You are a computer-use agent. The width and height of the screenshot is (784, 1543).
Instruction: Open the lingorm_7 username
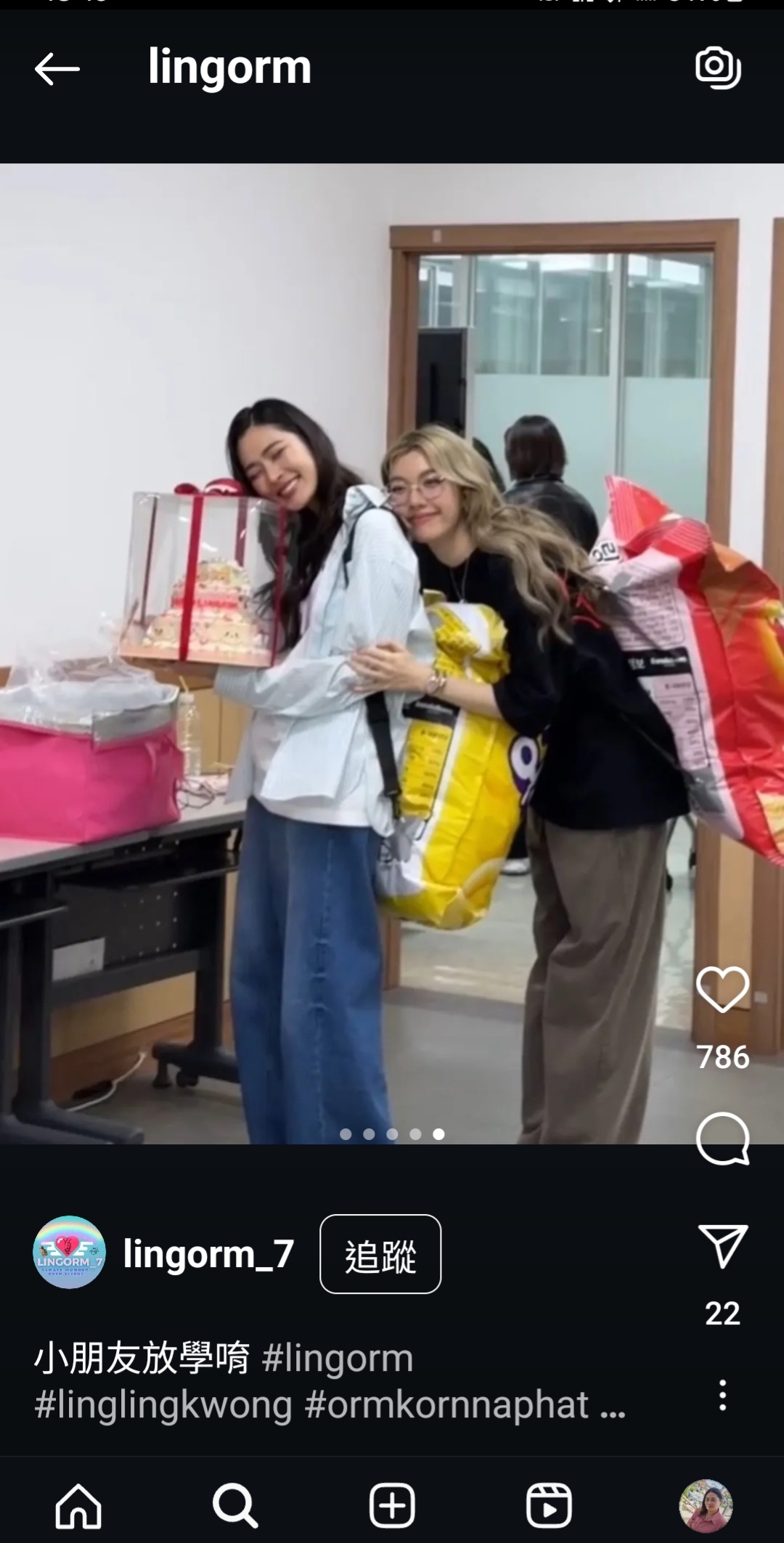click(208, 1254)
